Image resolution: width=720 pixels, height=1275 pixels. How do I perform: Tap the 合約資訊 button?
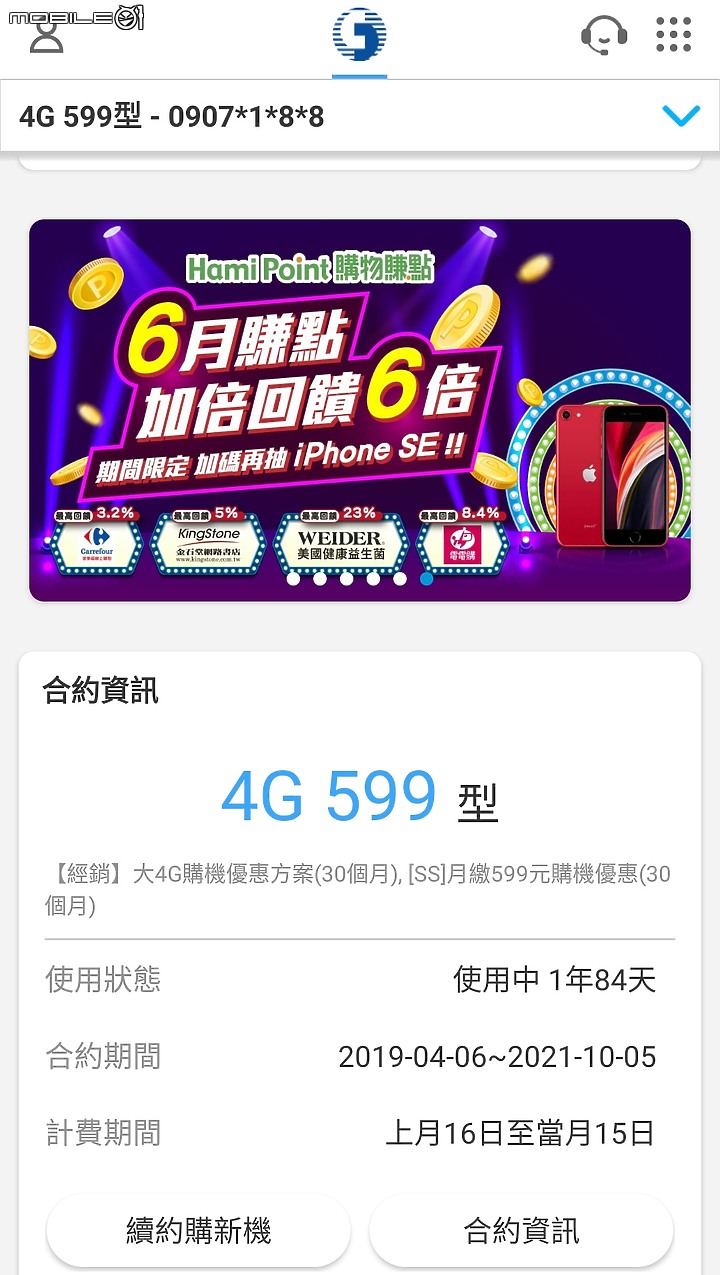click(521, 1230)
